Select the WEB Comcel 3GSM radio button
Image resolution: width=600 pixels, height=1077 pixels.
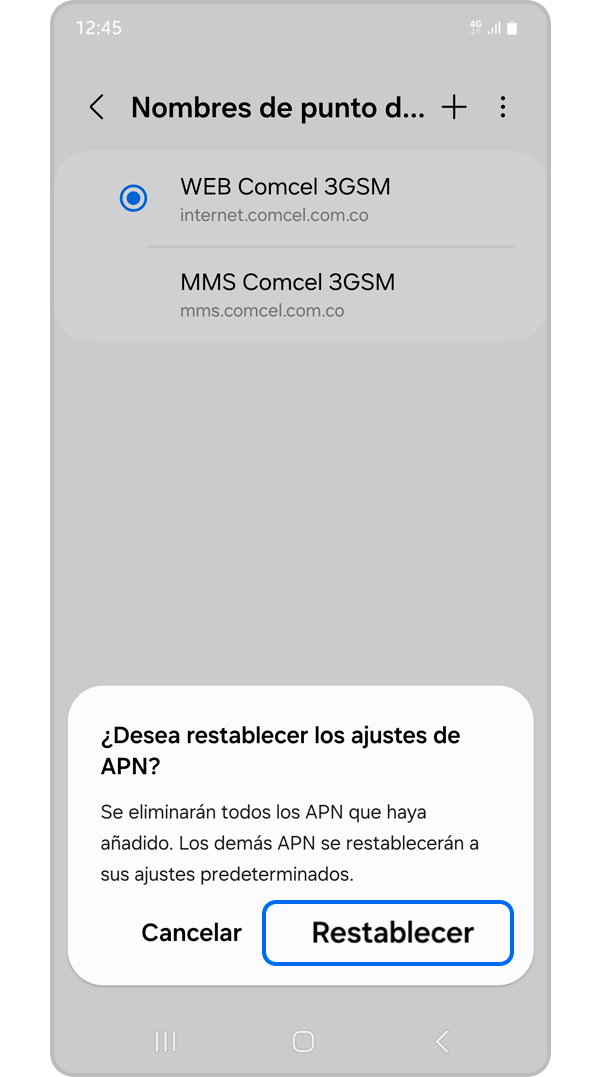tap(133, 198)
